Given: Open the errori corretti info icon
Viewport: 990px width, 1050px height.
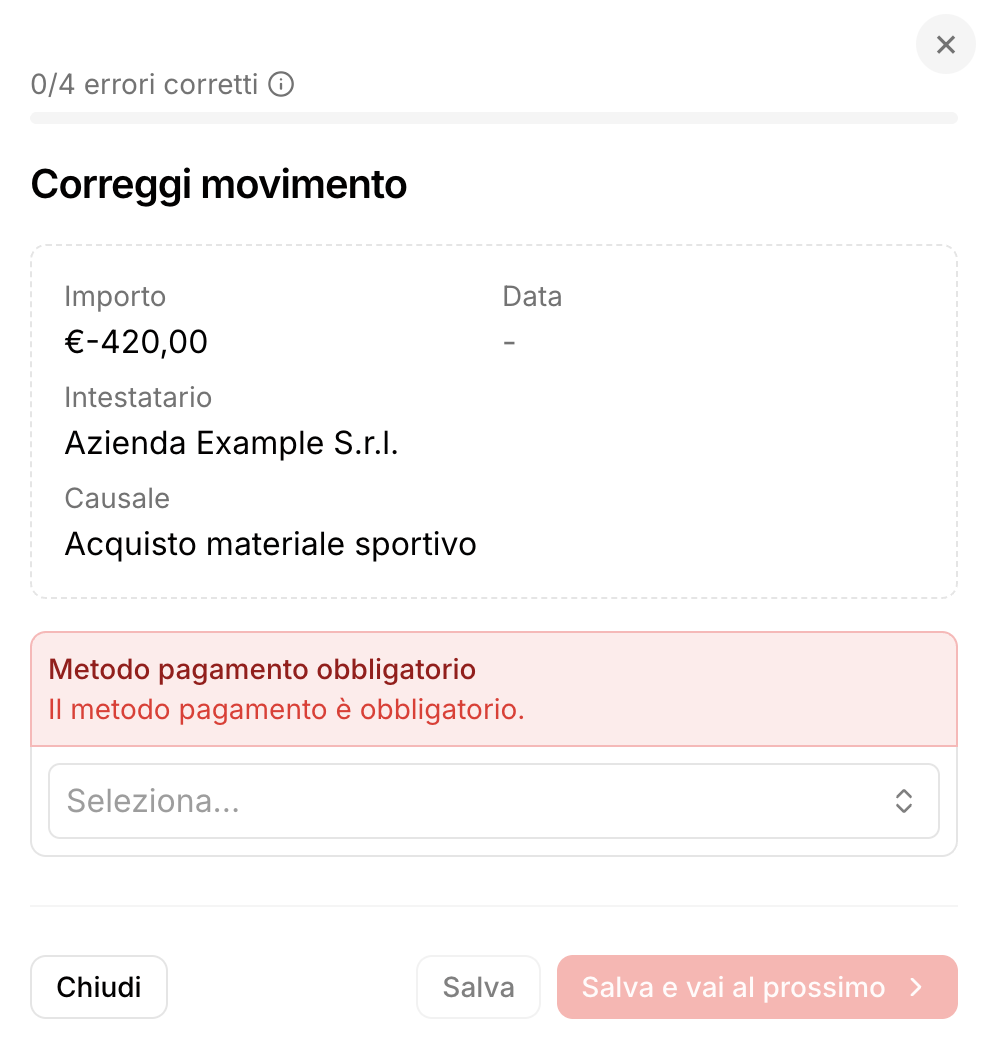Looking at the screenshot, I should tap(282, 85).
